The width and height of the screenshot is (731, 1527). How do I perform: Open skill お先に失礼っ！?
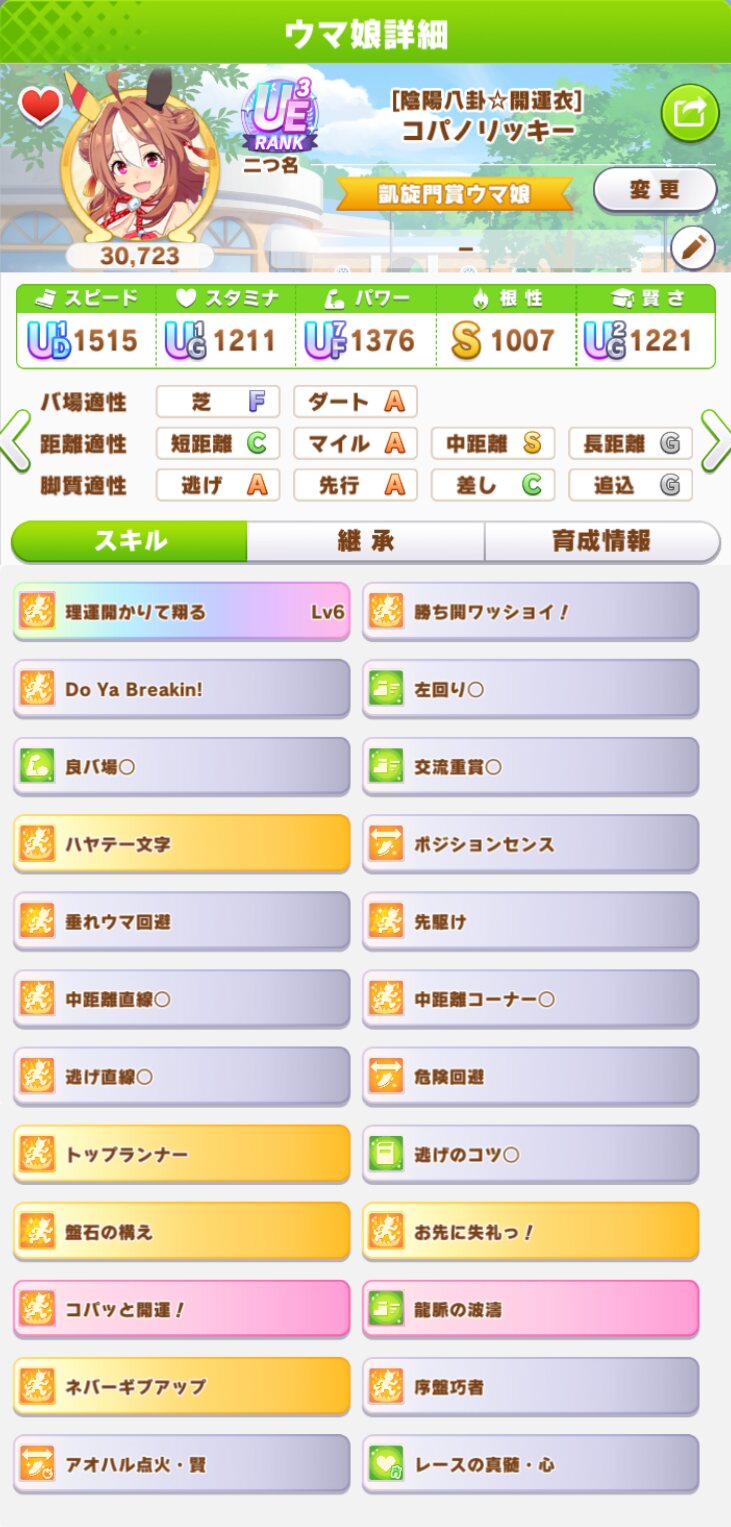coord(530,1232)
